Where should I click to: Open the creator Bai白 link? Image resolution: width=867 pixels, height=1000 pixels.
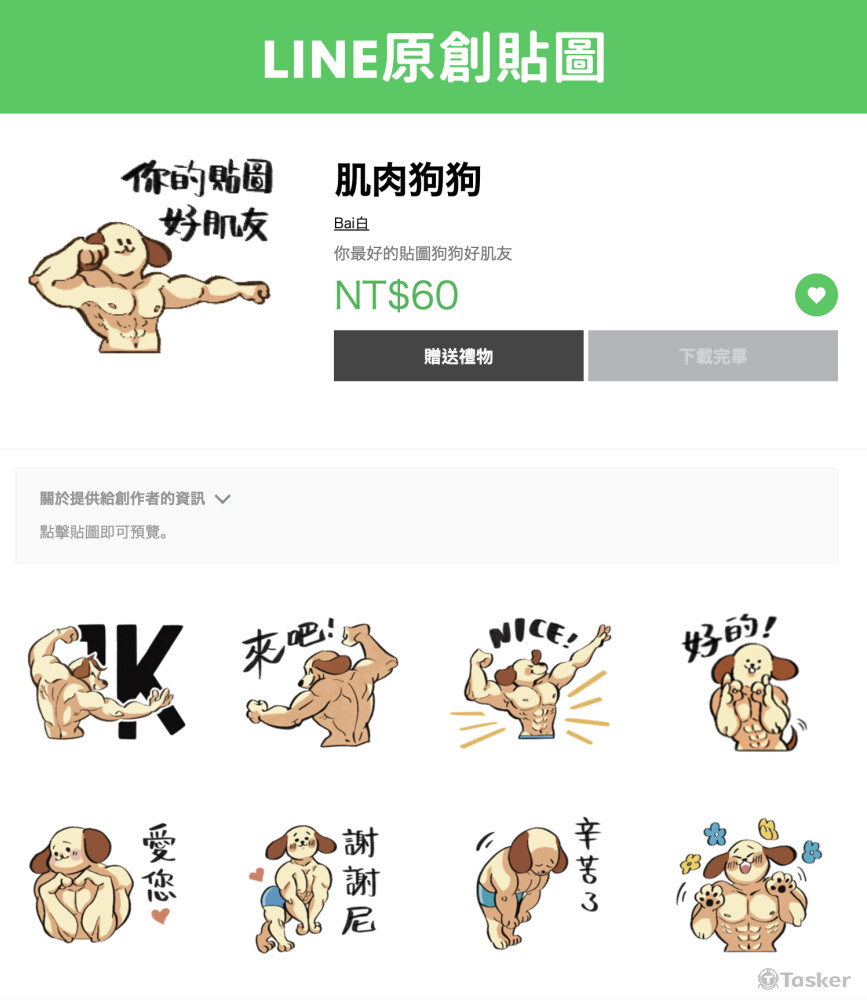click(351, 223)
